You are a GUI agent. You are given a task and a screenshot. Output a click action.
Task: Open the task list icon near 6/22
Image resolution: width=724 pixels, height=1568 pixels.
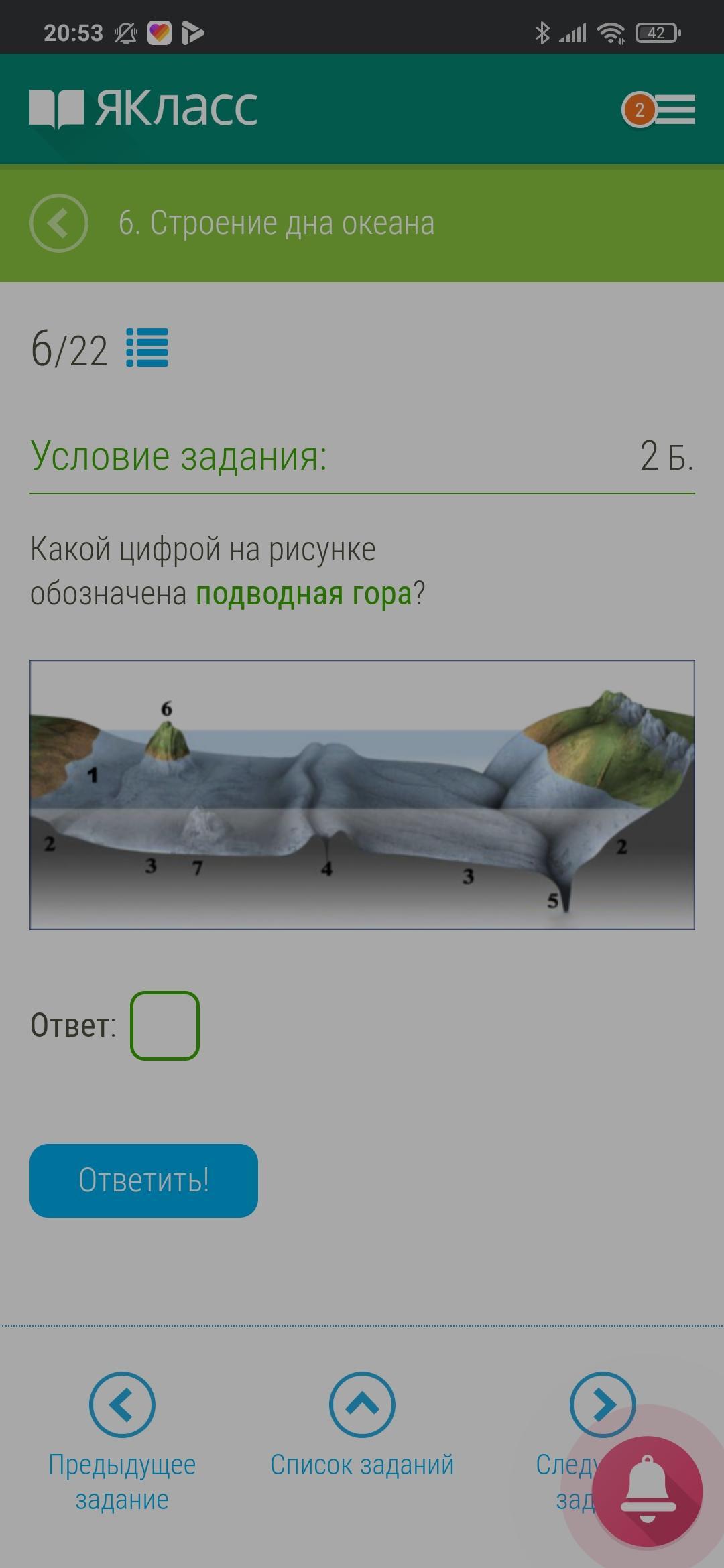147,348
